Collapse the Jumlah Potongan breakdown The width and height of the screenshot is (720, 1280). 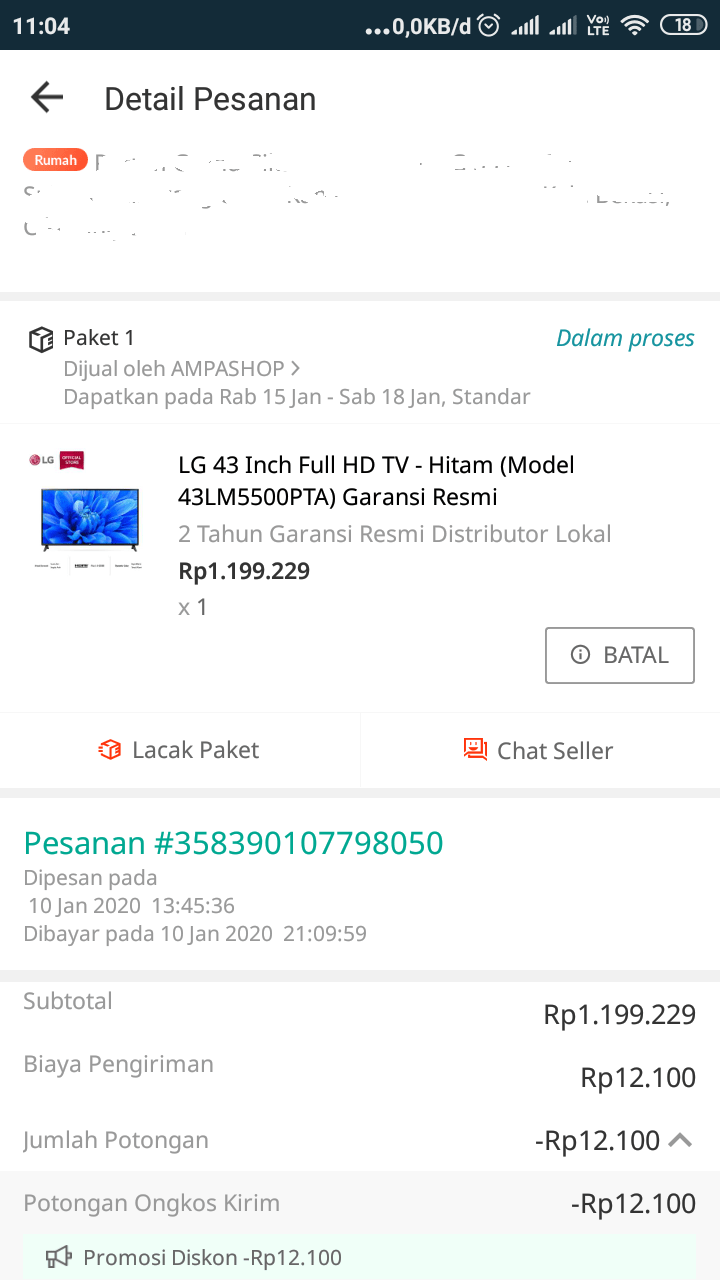point(681,1139)
